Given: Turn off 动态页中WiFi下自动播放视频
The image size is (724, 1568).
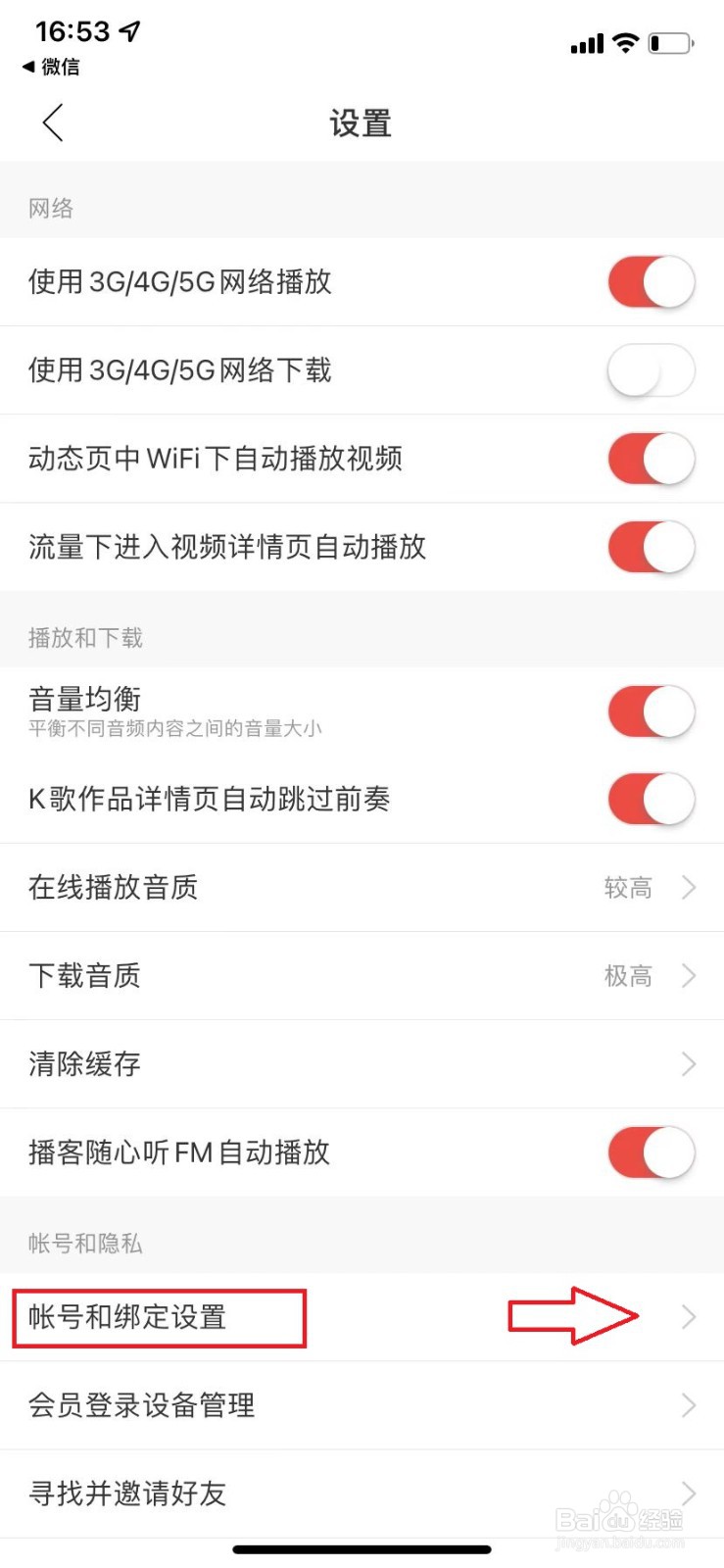Looking at the screenshot, I should click(652, 459).
